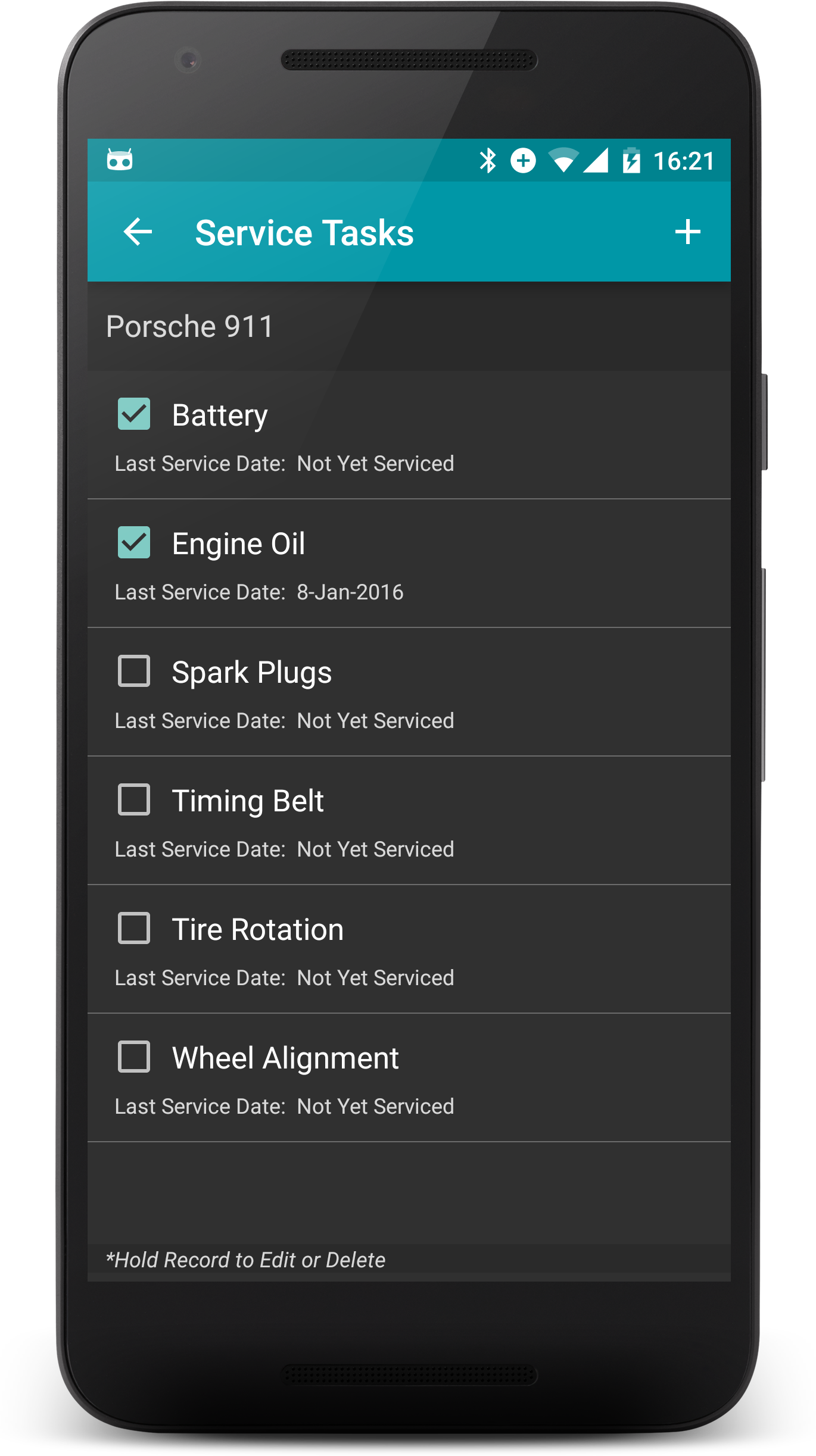Select the Tire Rotation checkbox
Screen dimensions: 816x1456
134,928
